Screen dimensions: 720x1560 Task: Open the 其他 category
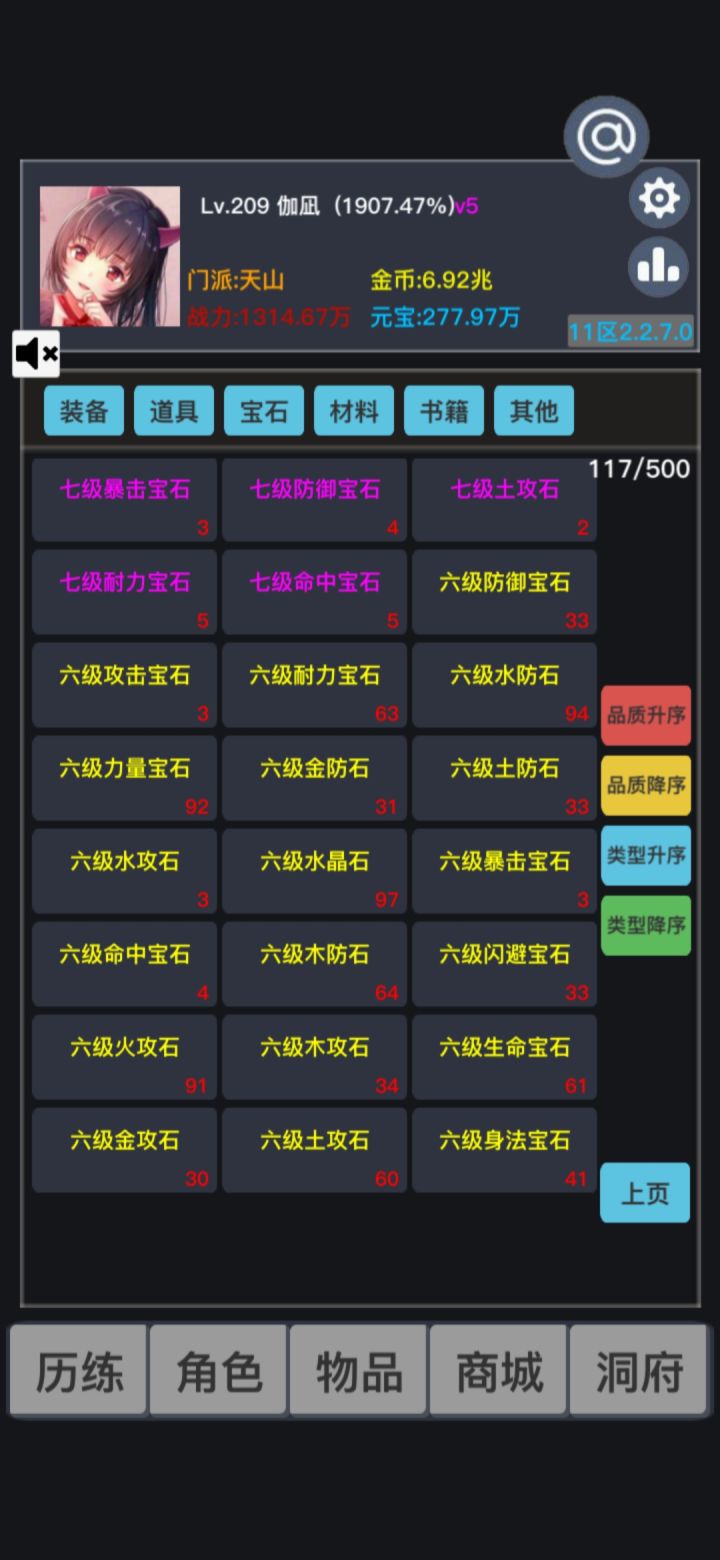tap(533, 410)
